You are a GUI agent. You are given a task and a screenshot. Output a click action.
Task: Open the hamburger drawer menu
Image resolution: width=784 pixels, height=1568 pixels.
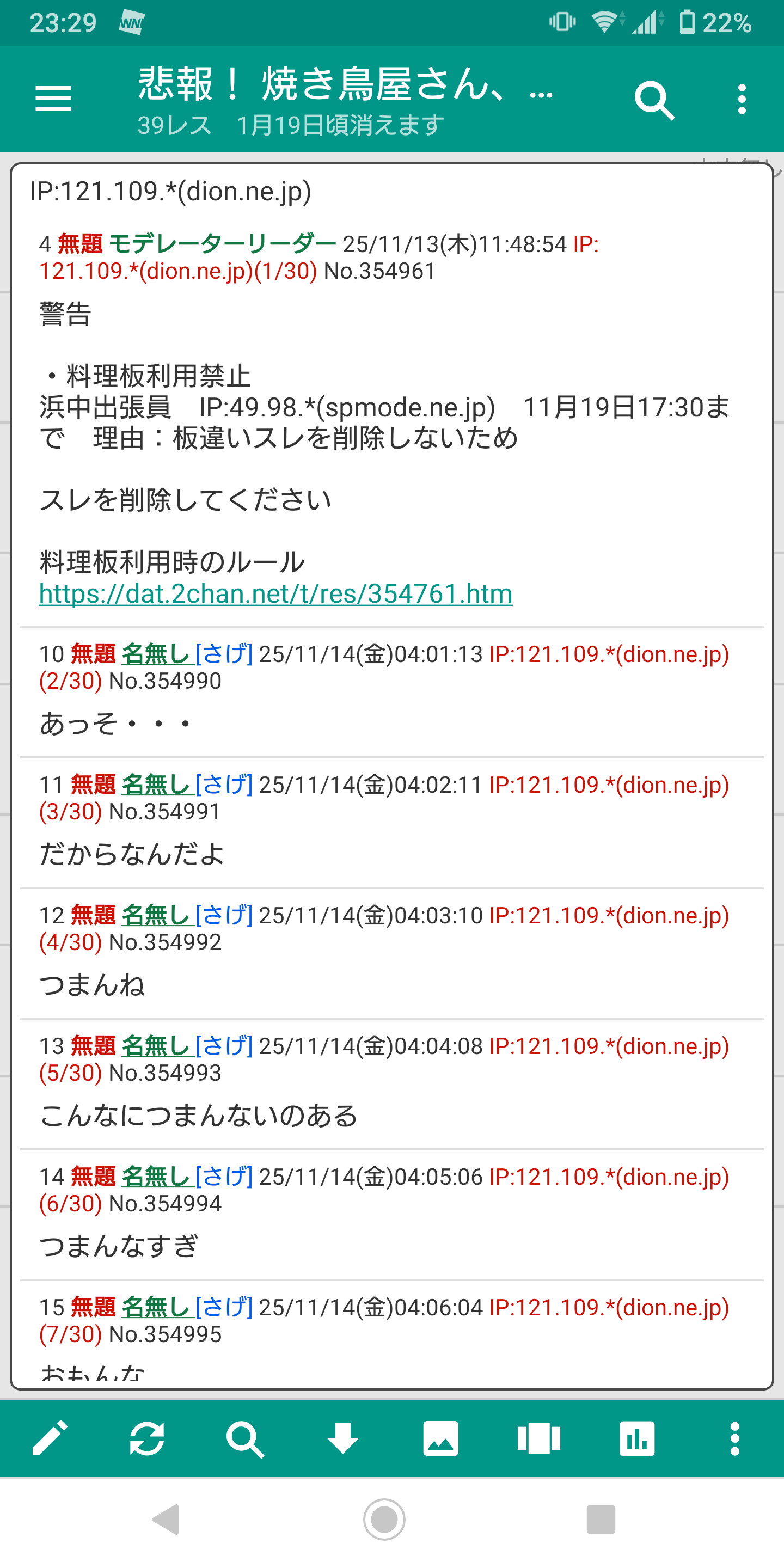point(53,99)
